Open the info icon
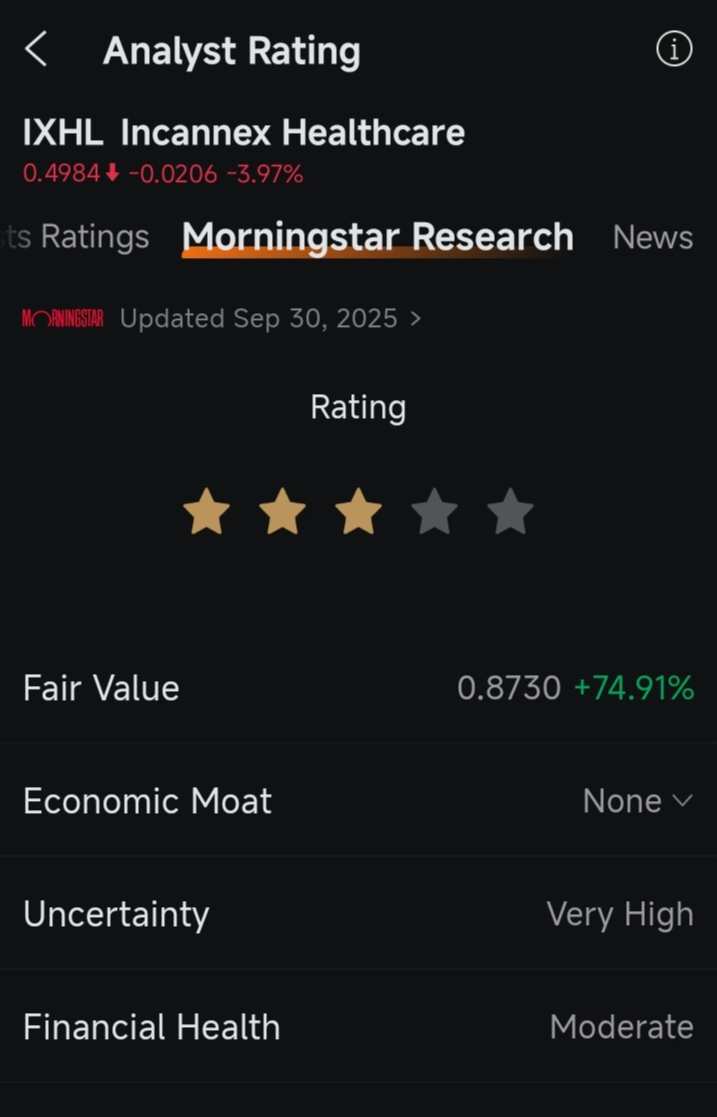Image resolution: width=717 pixels, height=1117 pixels. pos(674,49)
